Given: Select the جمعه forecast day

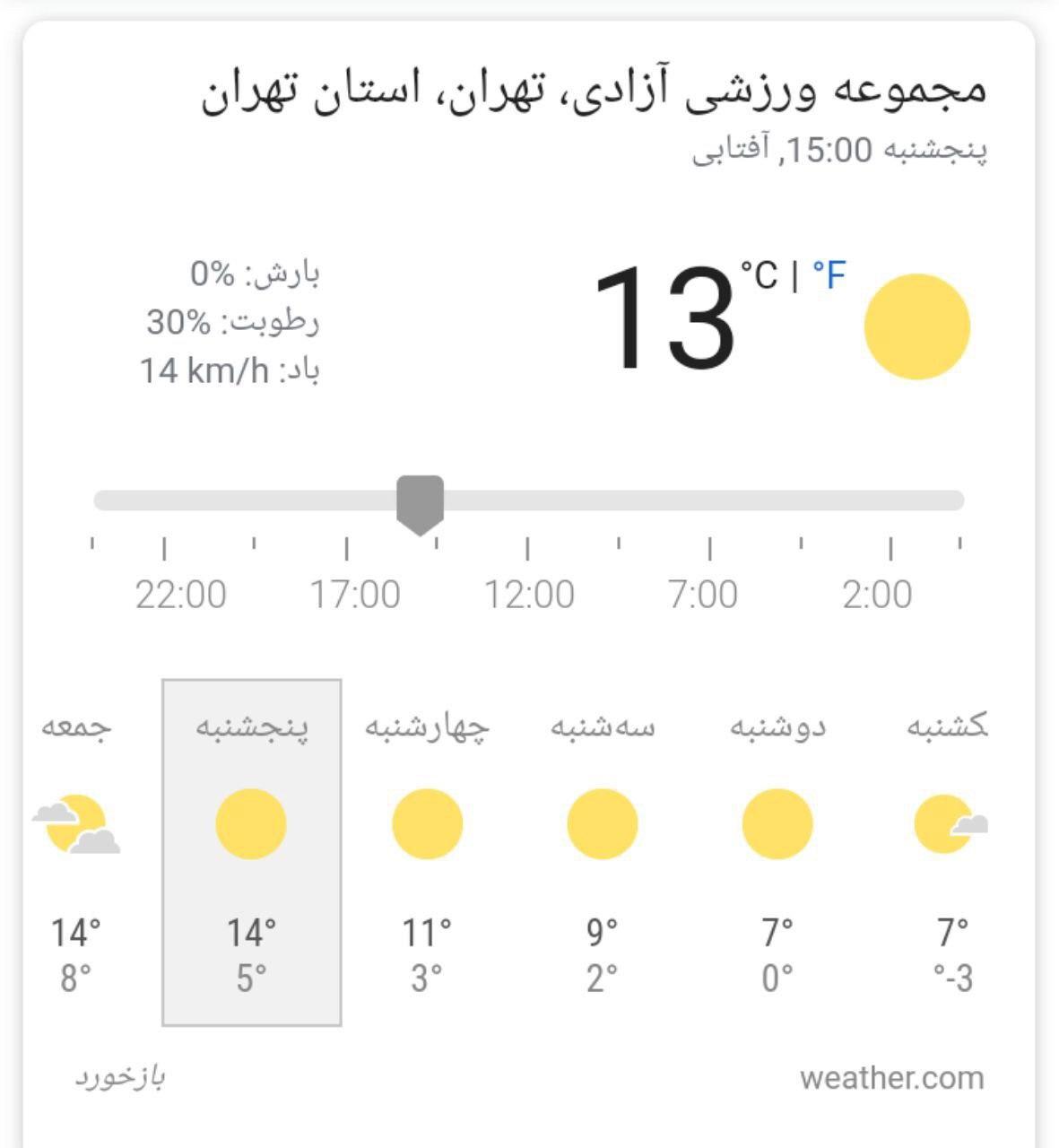Looking at the screenshot, I should pos(76,852).
